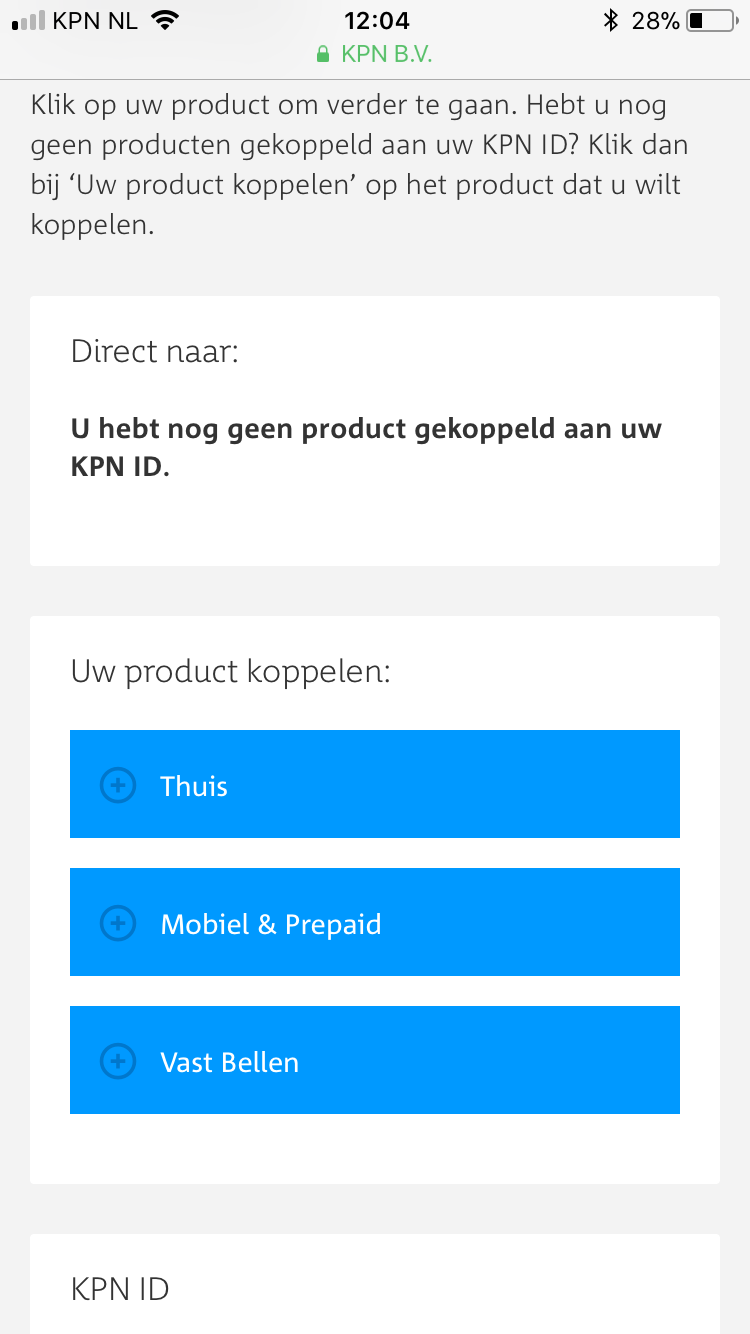Image resolution: width=750 pixels, height=1334 pixels.
Task: Tap the KPN B.V. address bar
Action: pyautogui.click(x=375, y=54)
